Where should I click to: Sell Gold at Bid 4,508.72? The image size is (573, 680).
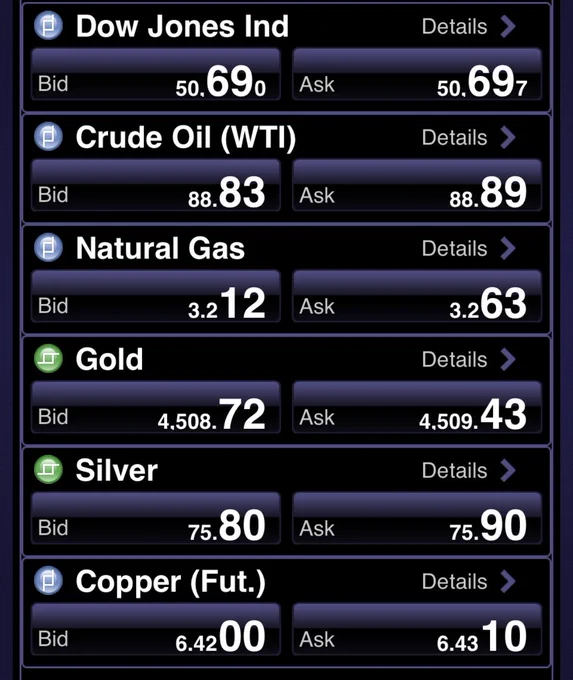coord(156,407)
